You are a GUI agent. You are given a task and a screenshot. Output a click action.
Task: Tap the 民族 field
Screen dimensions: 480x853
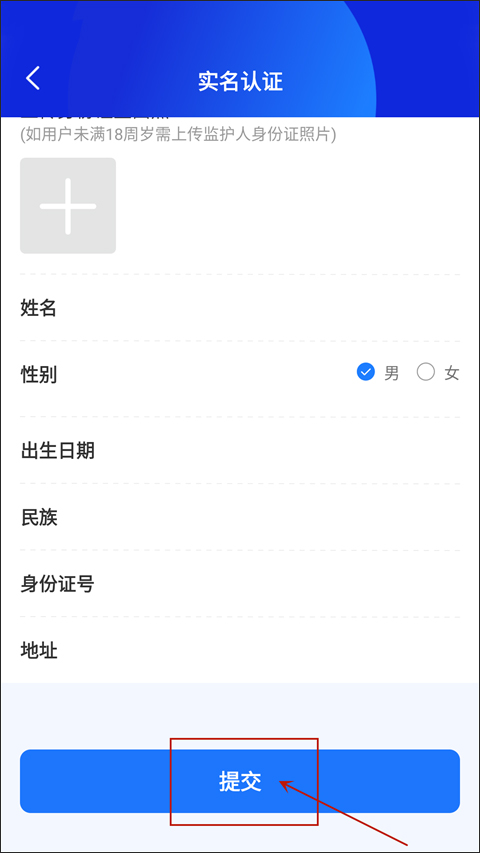[x=240, y=517]
